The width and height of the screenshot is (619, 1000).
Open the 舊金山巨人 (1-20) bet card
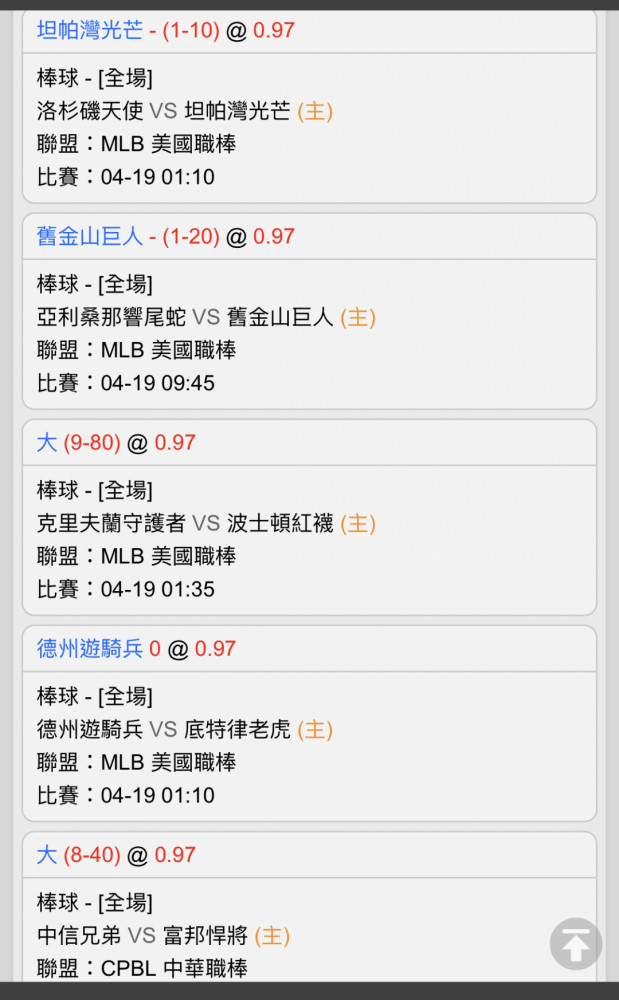click(x=309, y=311)
